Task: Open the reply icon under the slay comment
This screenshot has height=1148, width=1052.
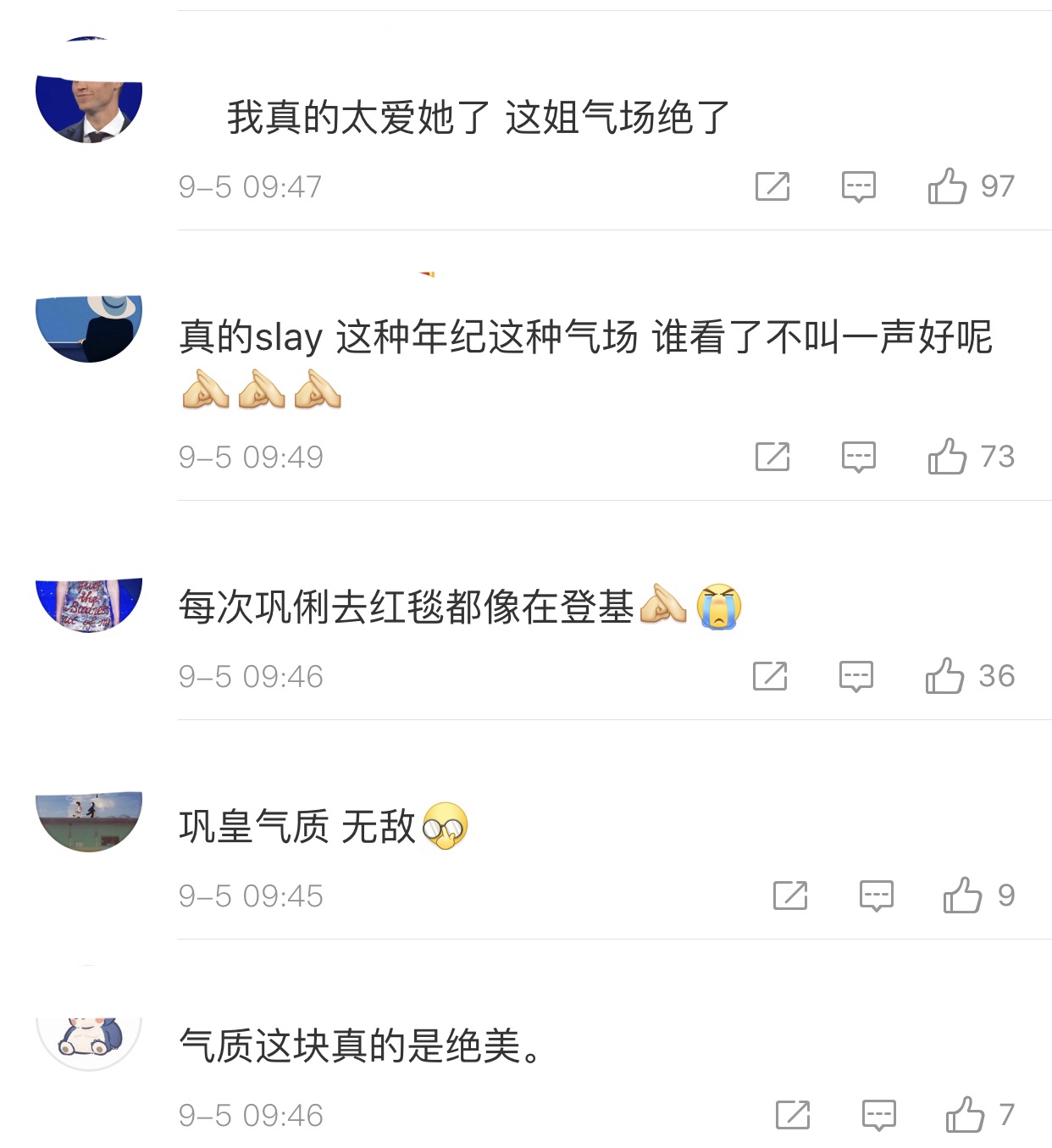Action: (857, 457)
